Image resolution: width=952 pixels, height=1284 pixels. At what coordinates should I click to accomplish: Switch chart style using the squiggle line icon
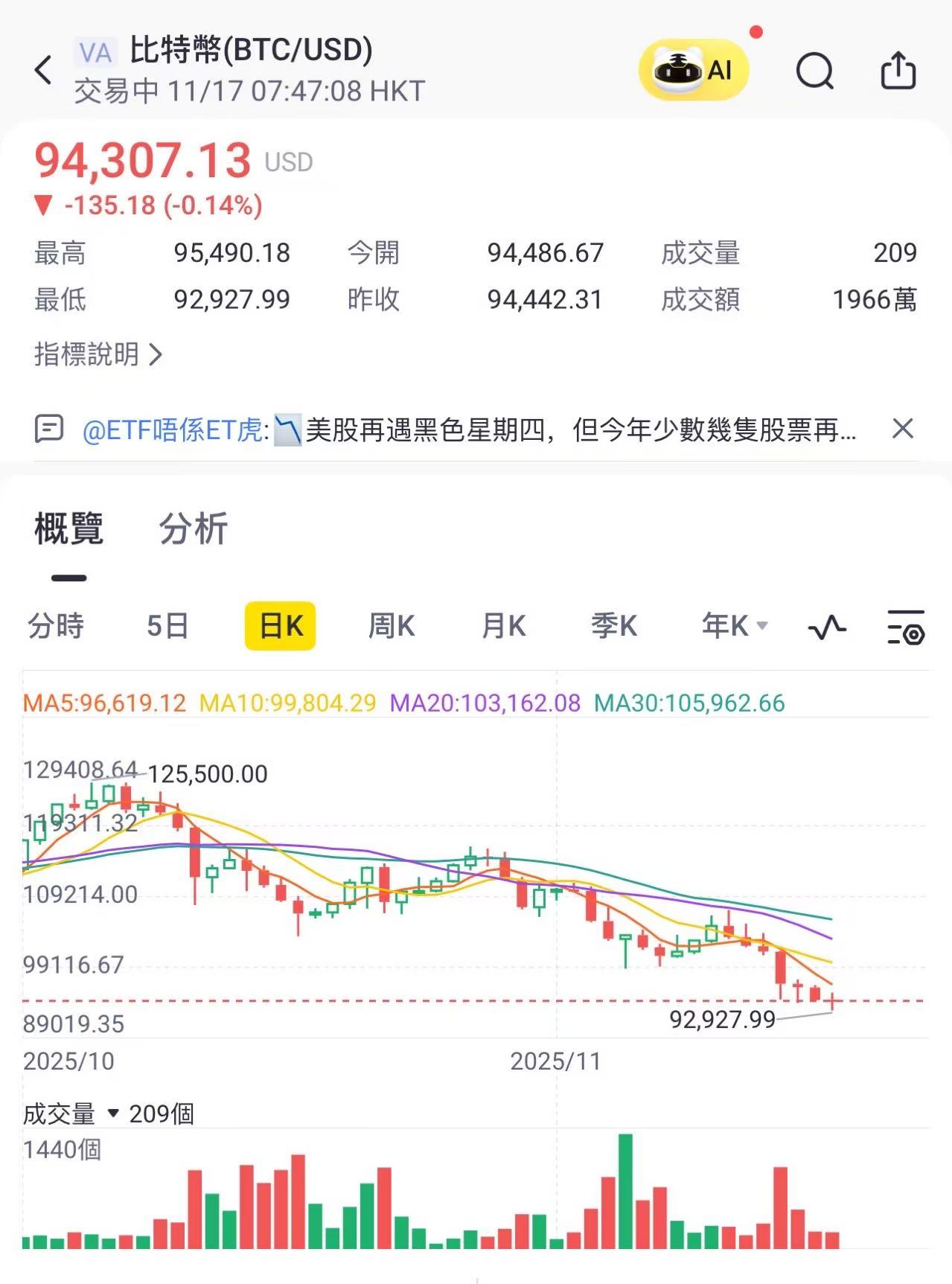(x=826, y=627)
